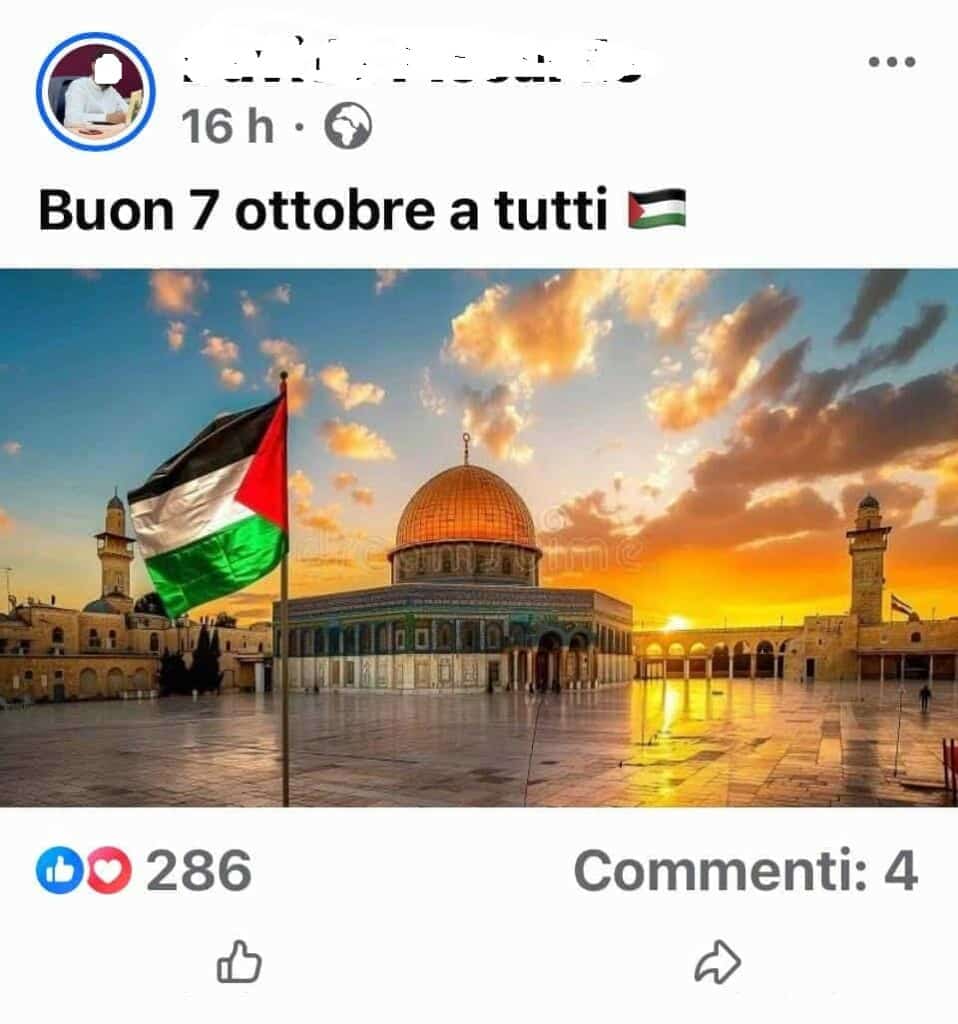Open the Commenti: 4 comments
This screenshot has height=1024, width=958.
point(745,871)
